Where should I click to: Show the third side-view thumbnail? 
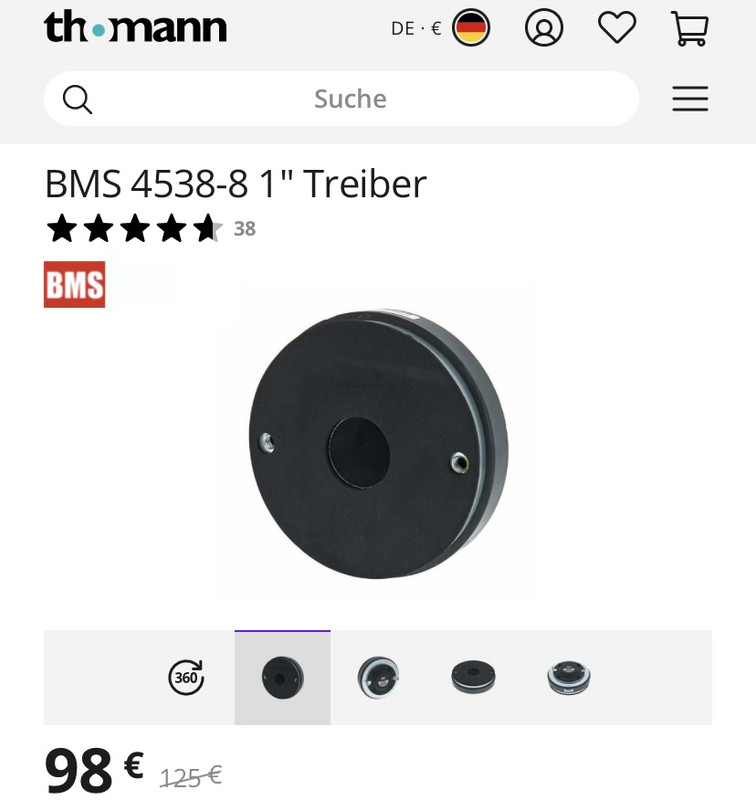pyautogui.click(x=473, y=678)
